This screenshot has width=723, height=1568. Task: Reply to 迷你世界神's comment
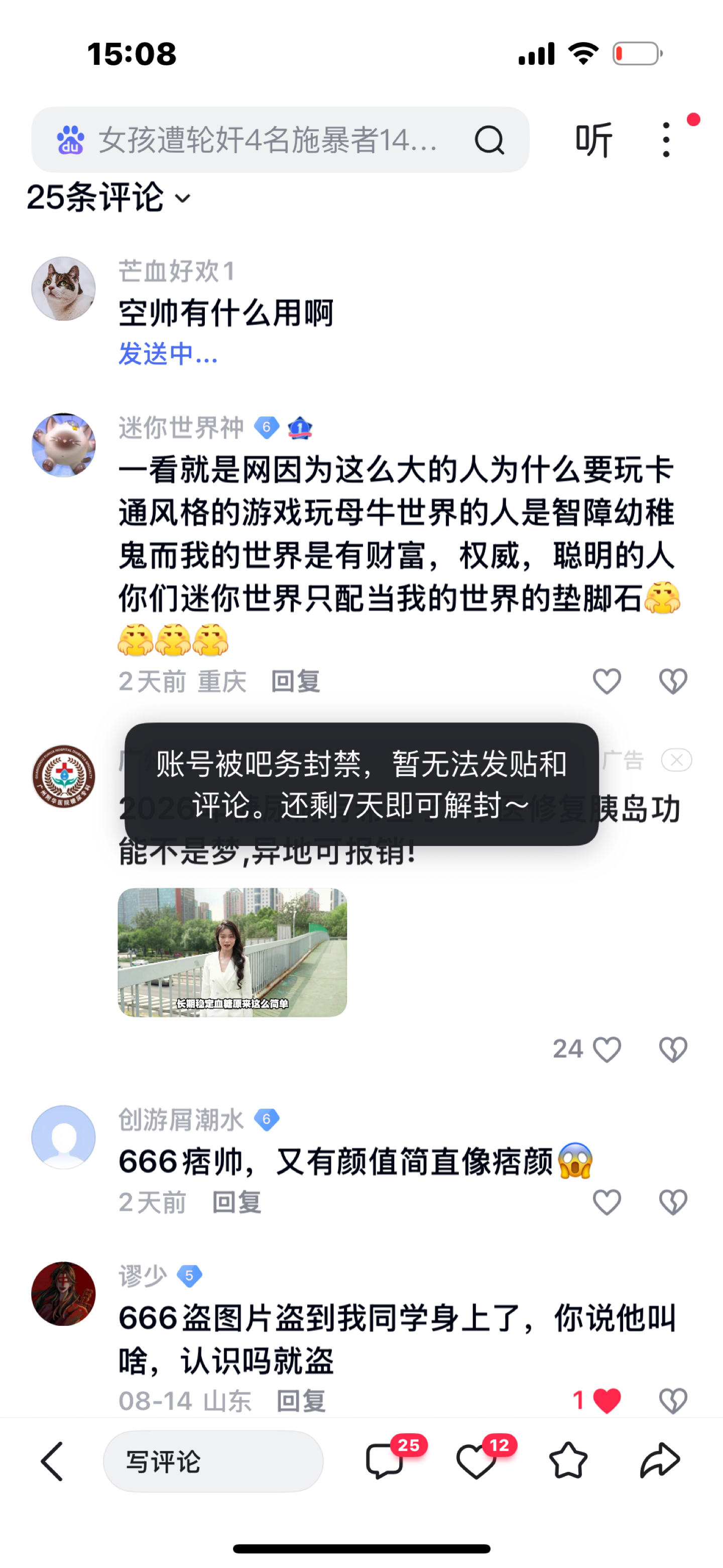click(x=296, y=681)
